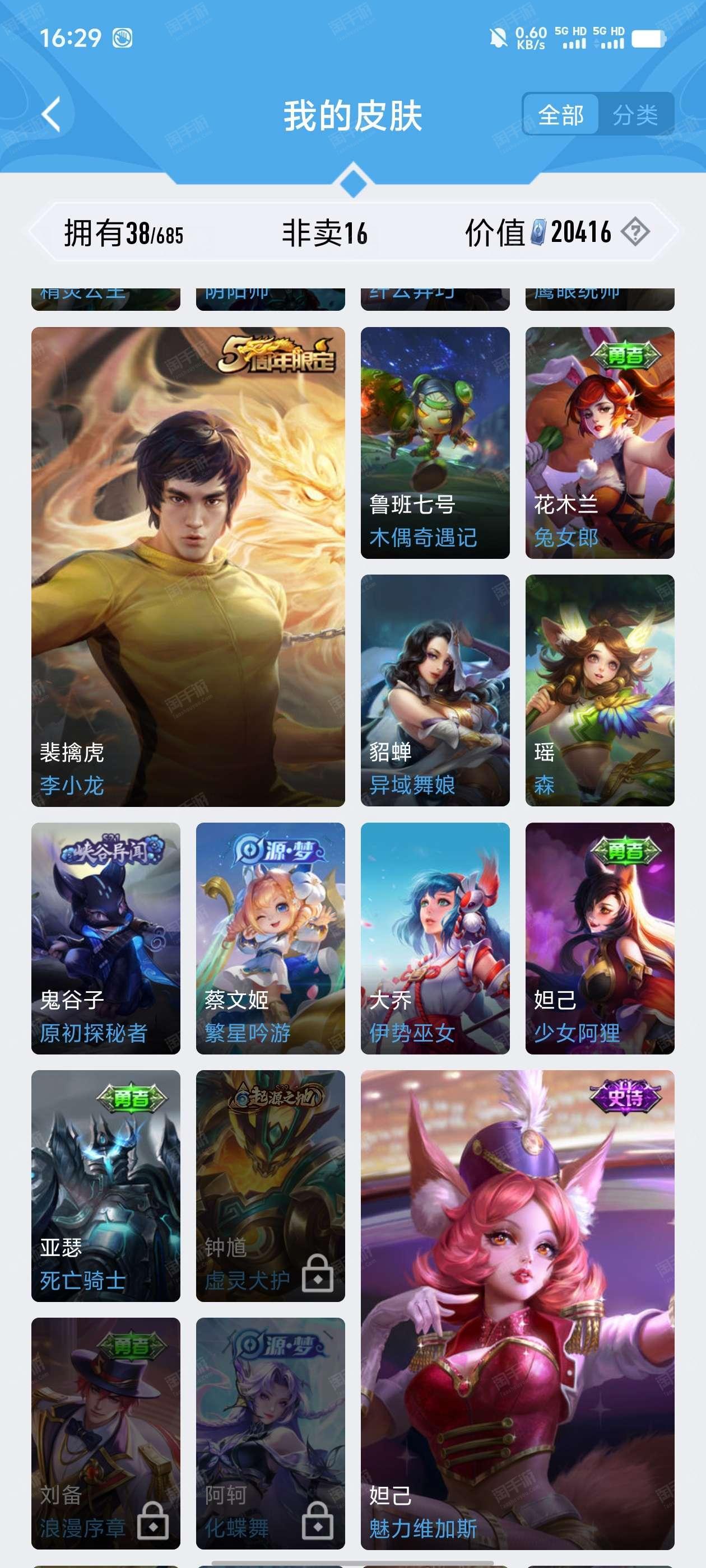View the 花木兰 兔女郎 skin
The width and height of the screenshot is (706, 1568).
[600, 442]
